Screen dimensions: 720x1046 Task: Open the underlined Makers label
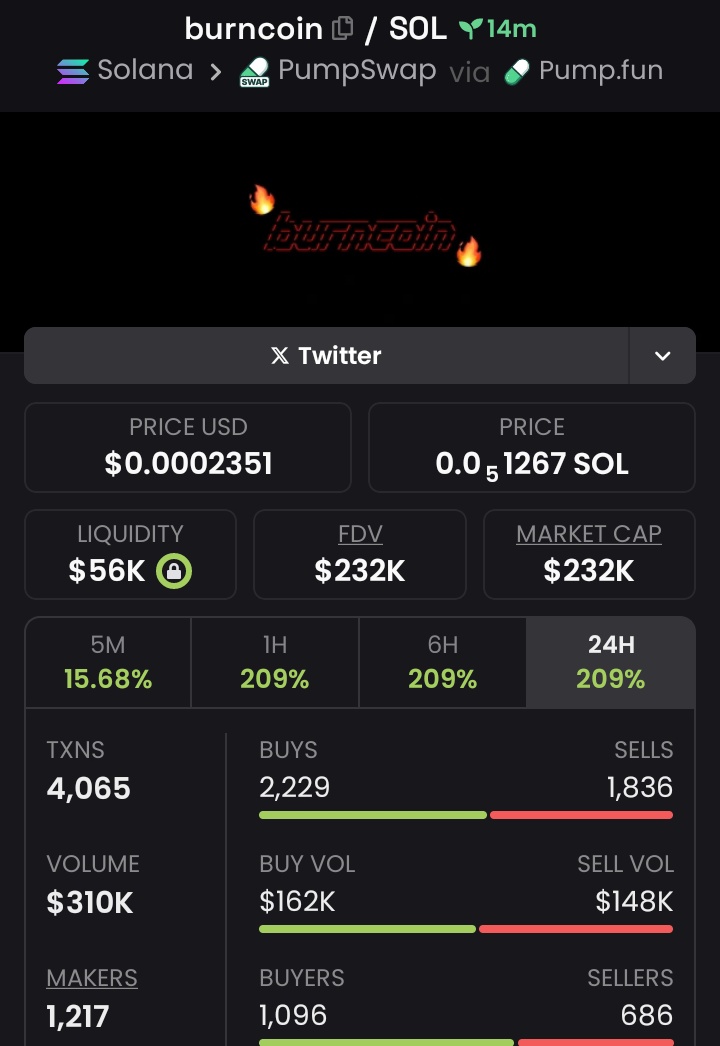coord(92,978)
